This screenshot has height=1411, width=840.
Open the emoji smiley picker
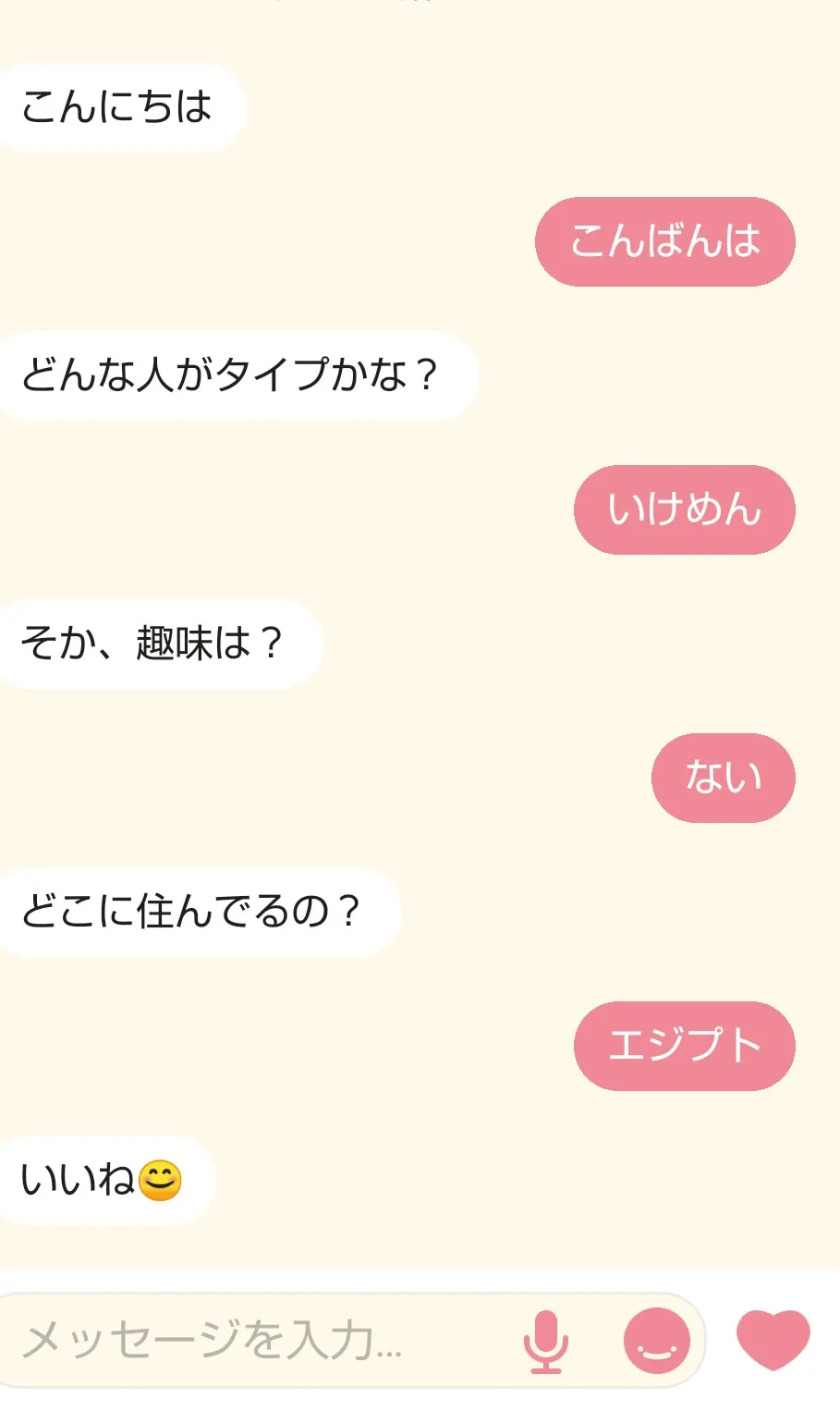tap(656, 1341)
